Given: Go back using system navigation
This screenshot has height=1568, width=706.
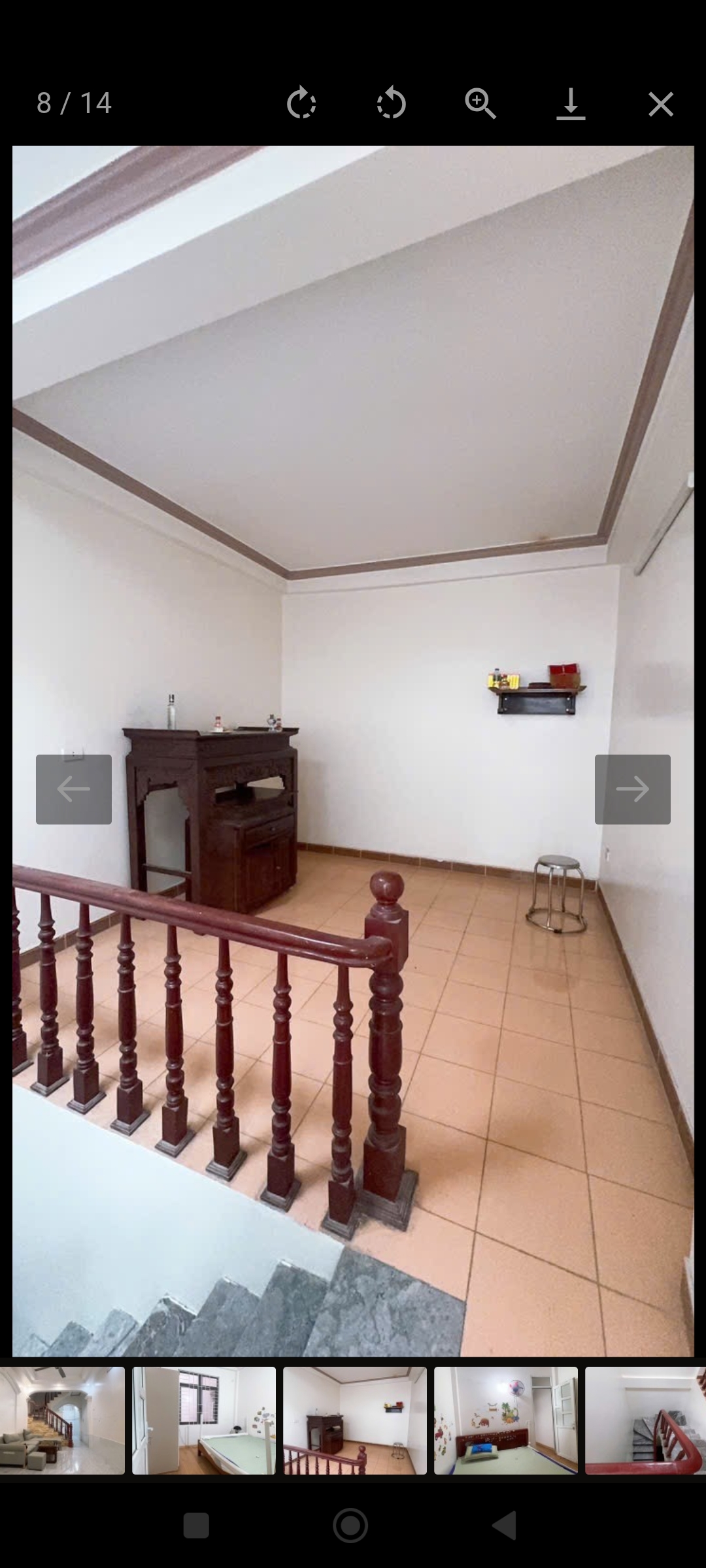Looking at the screenshot, I should click(x=505, y=1526).
